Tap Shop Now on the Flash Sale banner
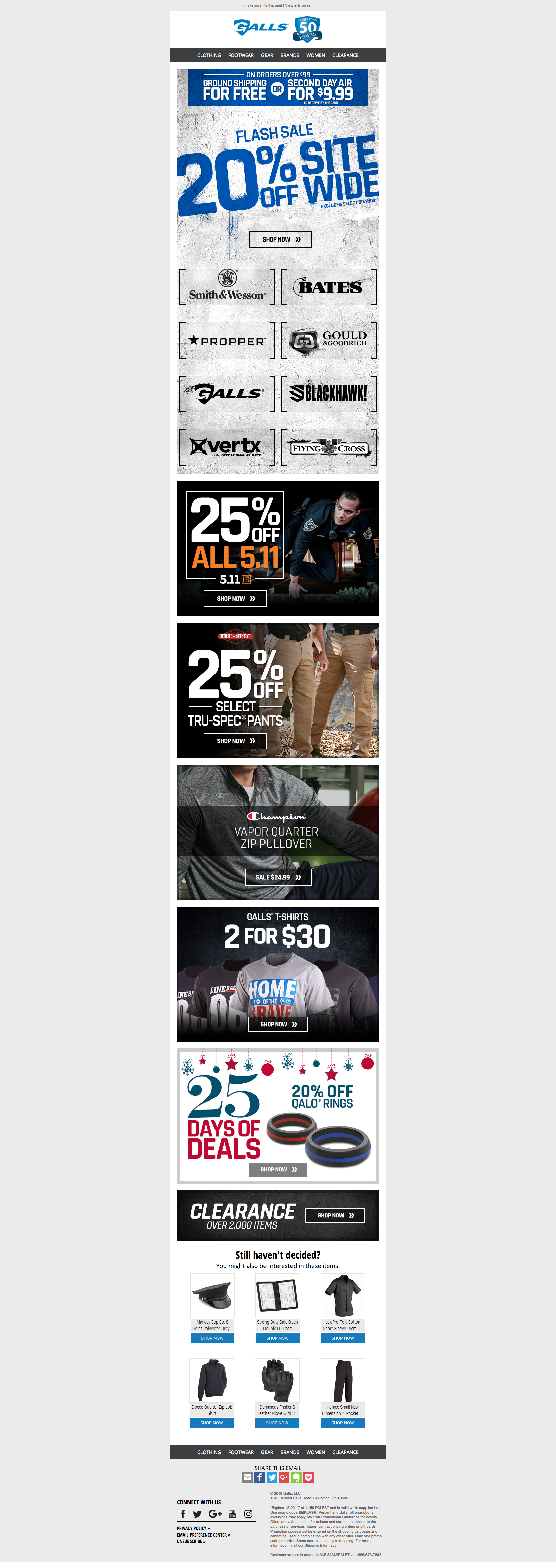This screenshot has height=1568, width=556. (281, 240)
